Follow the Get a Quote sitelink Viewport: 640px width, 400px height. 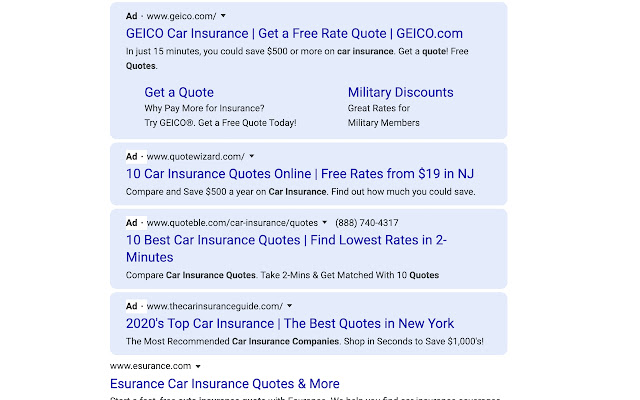(x=179, y=92)
